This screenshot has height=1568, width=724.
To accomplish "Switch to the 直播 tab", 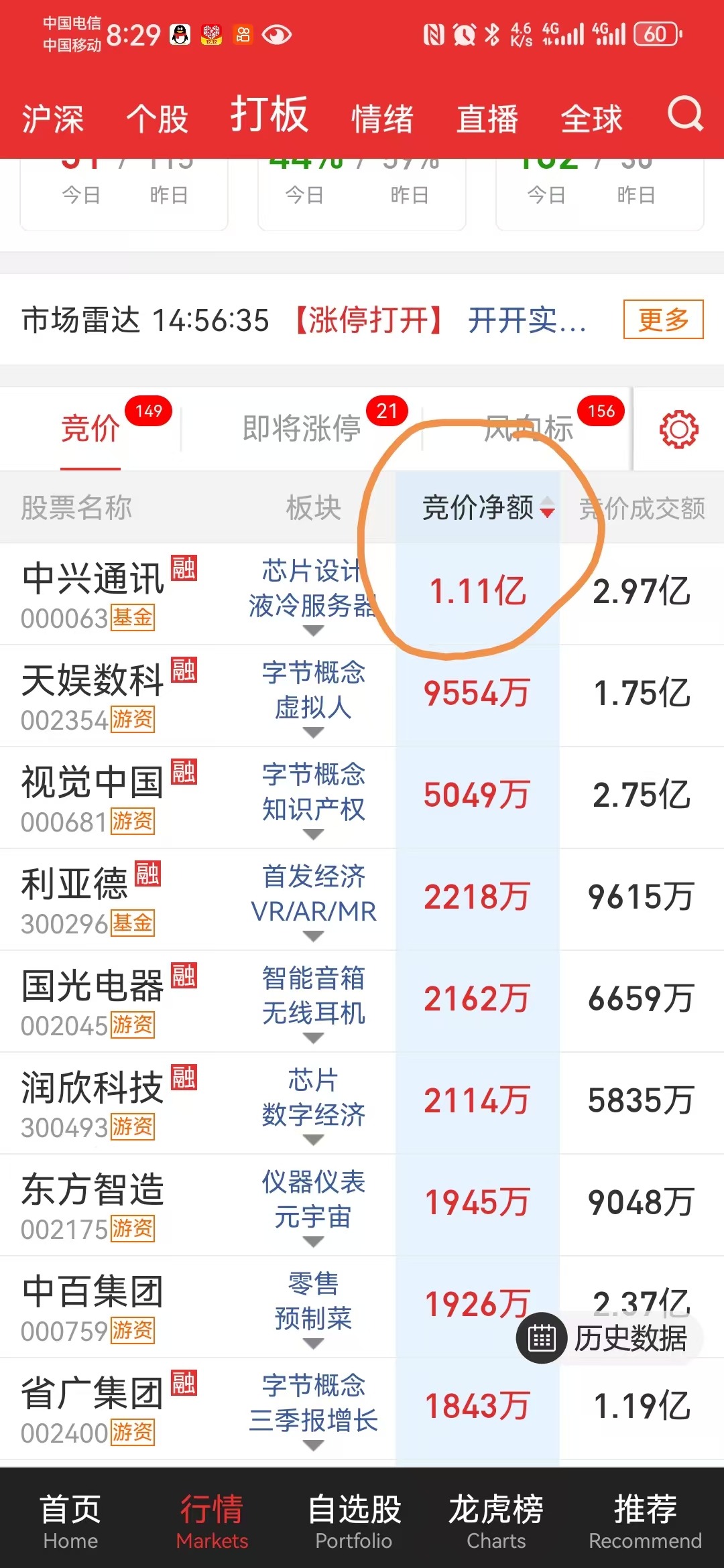I will tap(487, 119).
